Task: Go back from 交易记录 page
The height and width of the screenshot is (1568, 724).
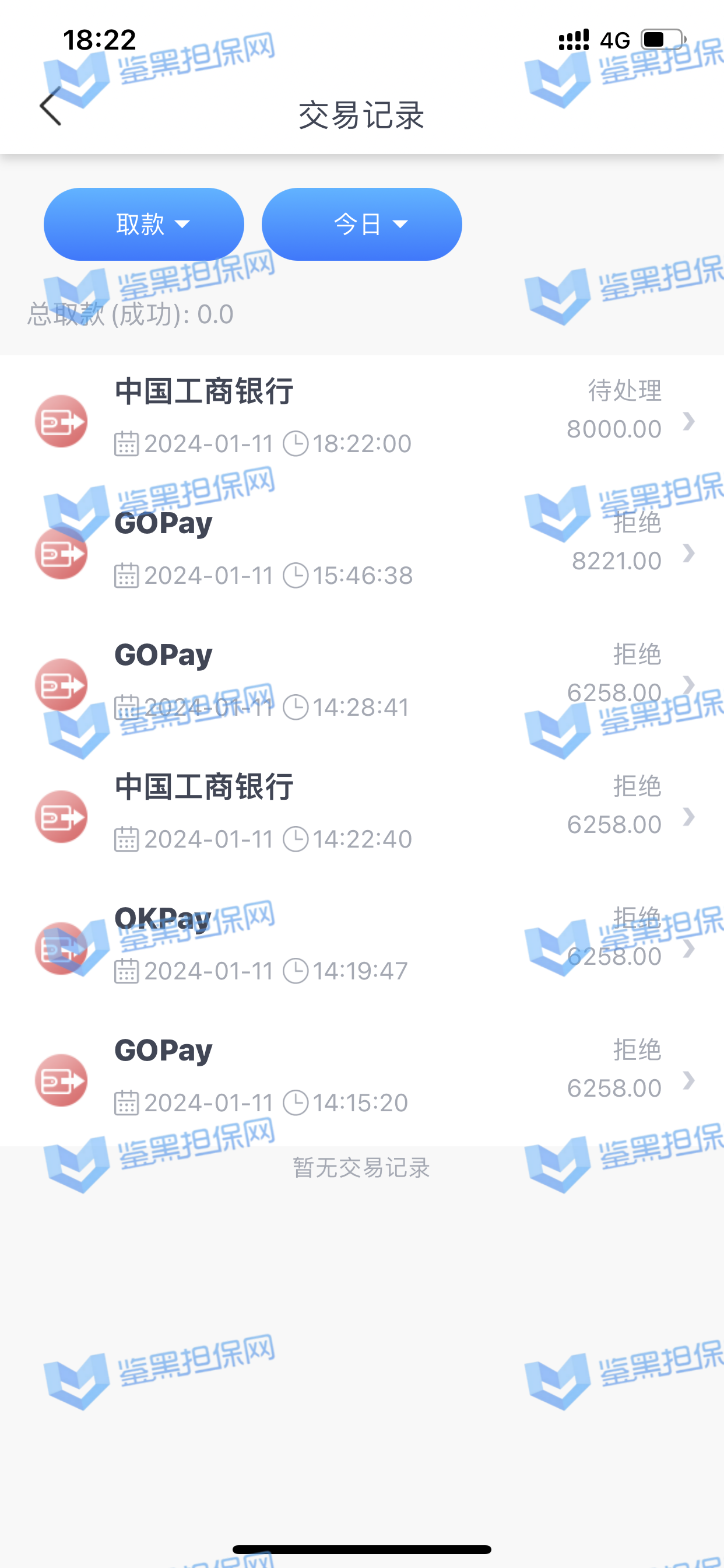Action: click(x=51, y=106)
